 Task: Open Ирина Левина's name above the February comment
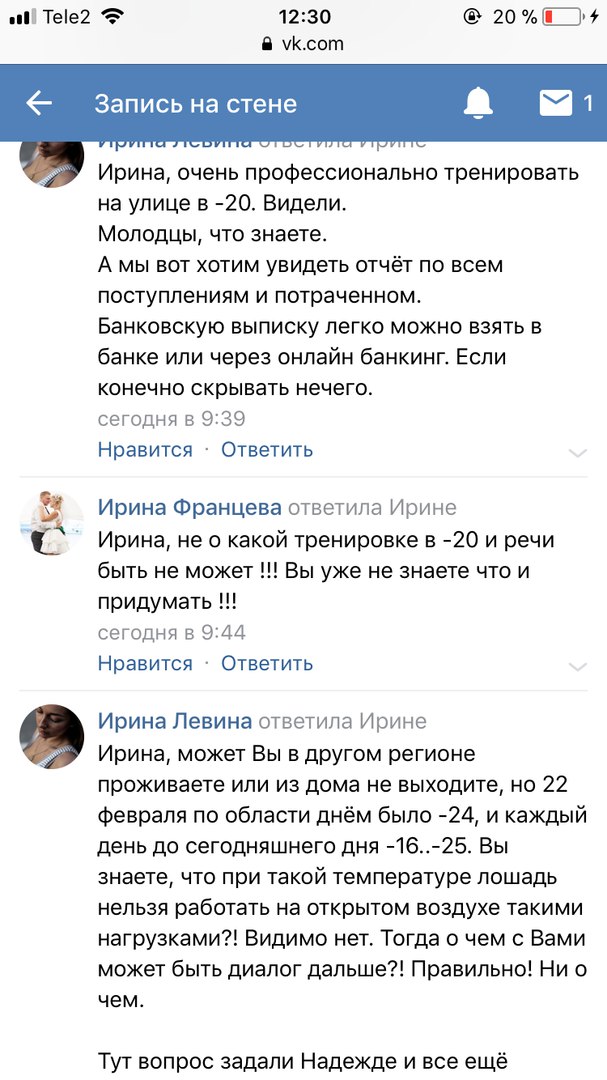pos(175,720)
